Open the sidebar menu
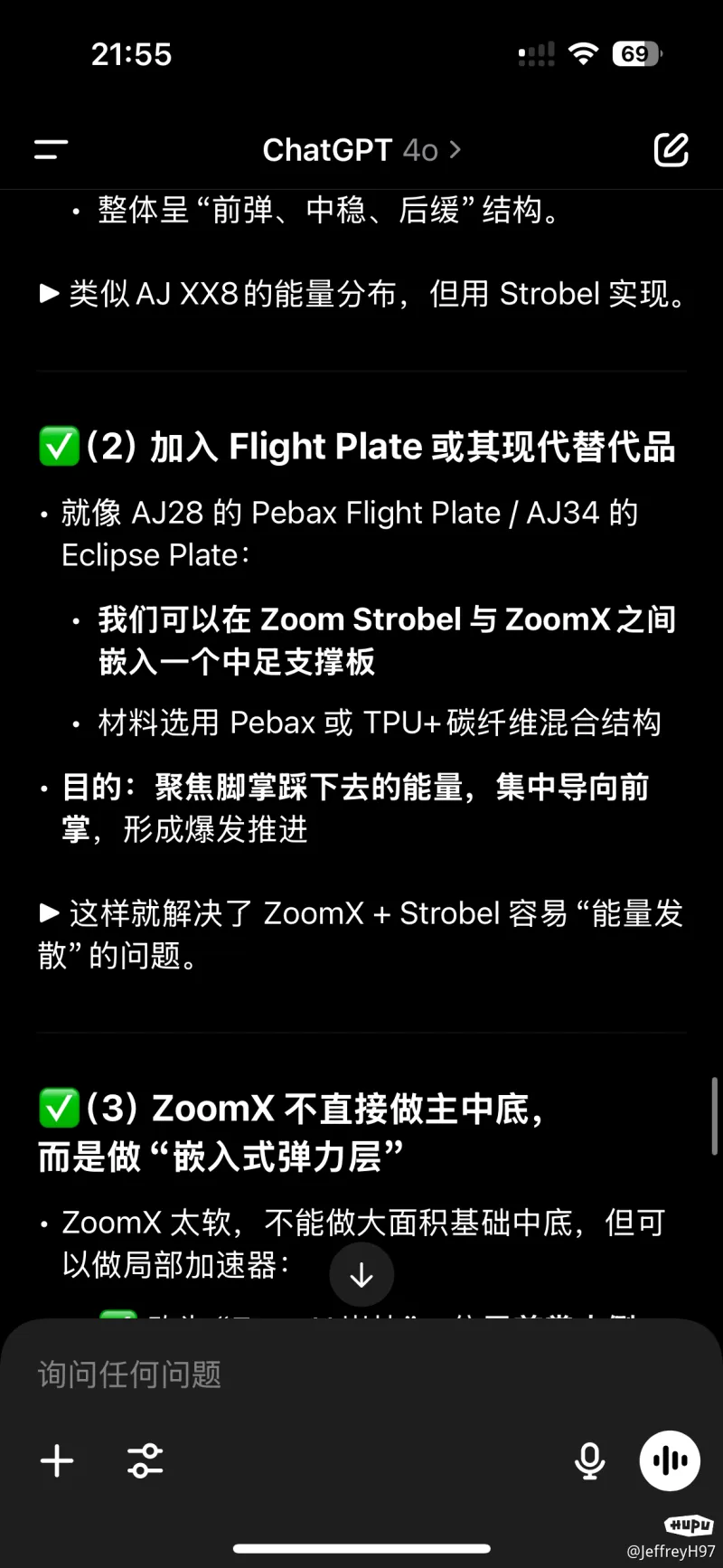The height and width of the screenshot is (1568, 723). (52, 150)
